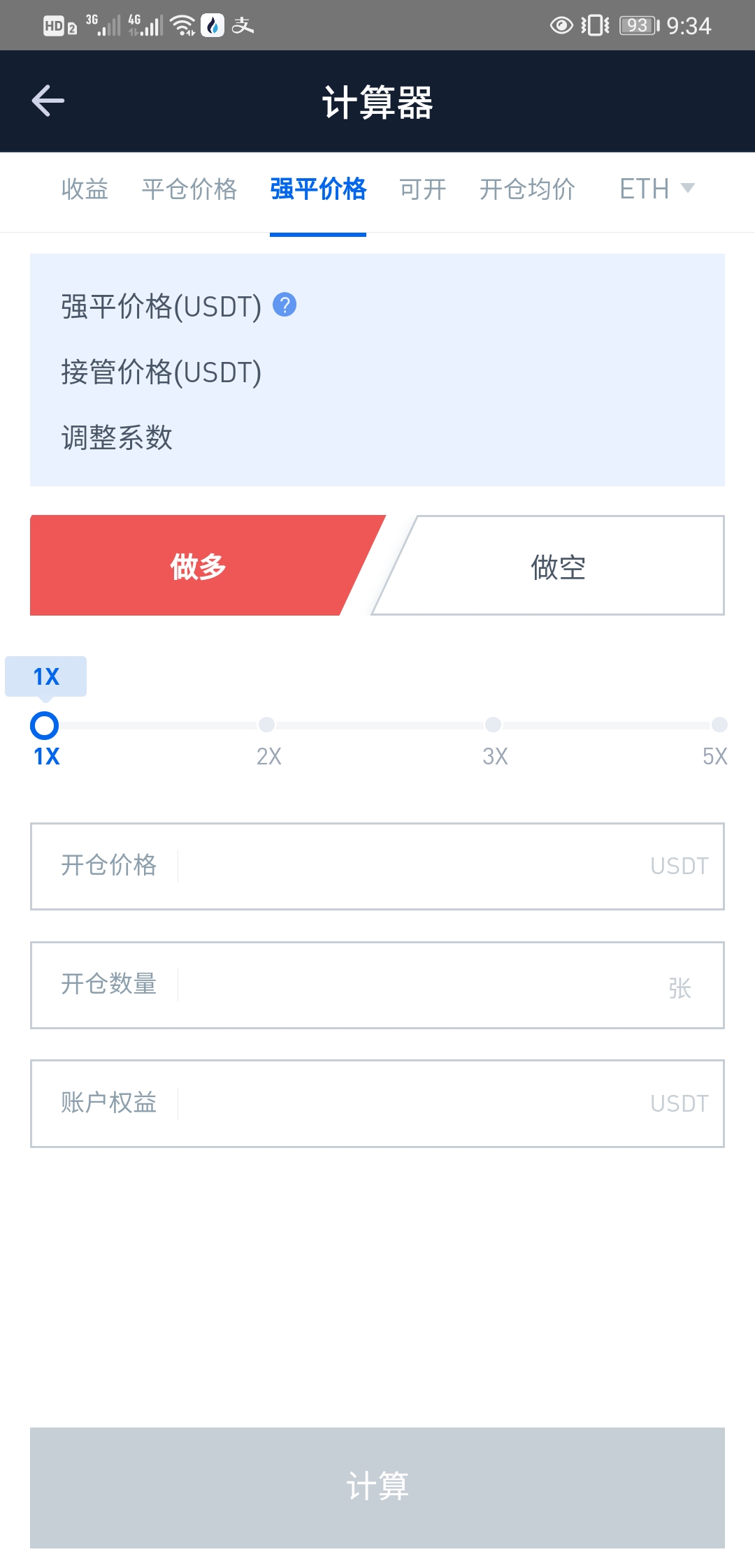Image resolution: width=755 pixels, height=1568 pixels.
Task: Switch to the 开仓均价 tab
Action: (x=527, y=189)
